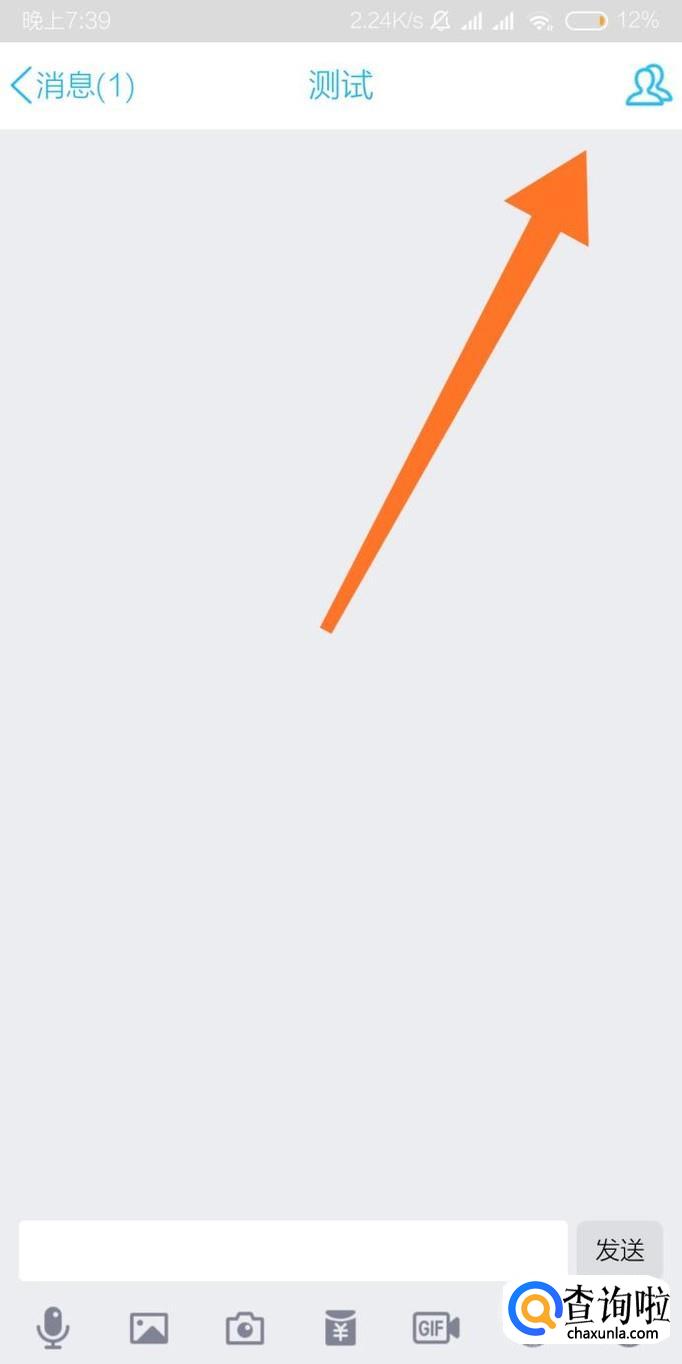Tap the 发送 send button
Image resolution: width=682 pixels, height=1364 pixels.
pos(620,1250)
